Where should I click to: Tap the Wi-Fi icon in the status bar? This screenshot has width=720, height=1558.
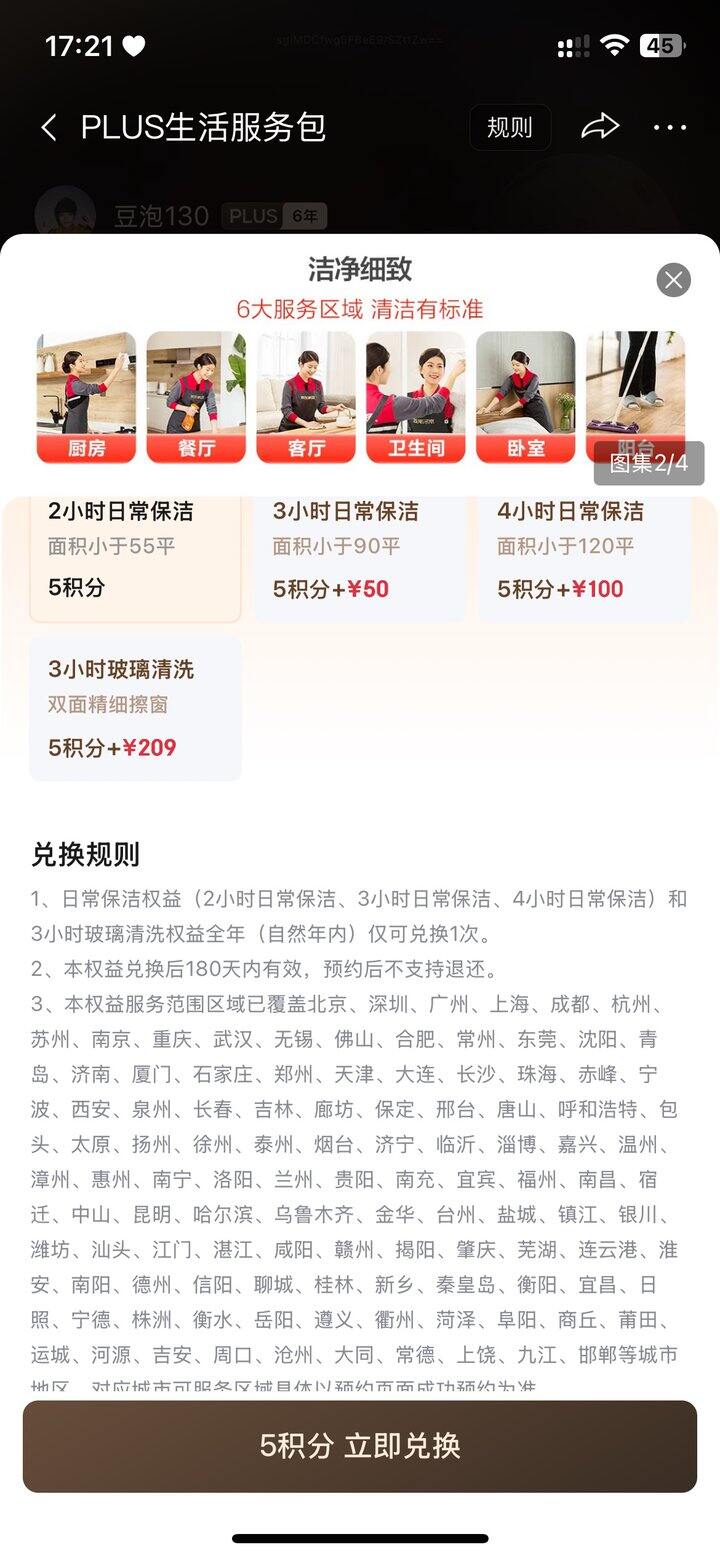point(614,44)
